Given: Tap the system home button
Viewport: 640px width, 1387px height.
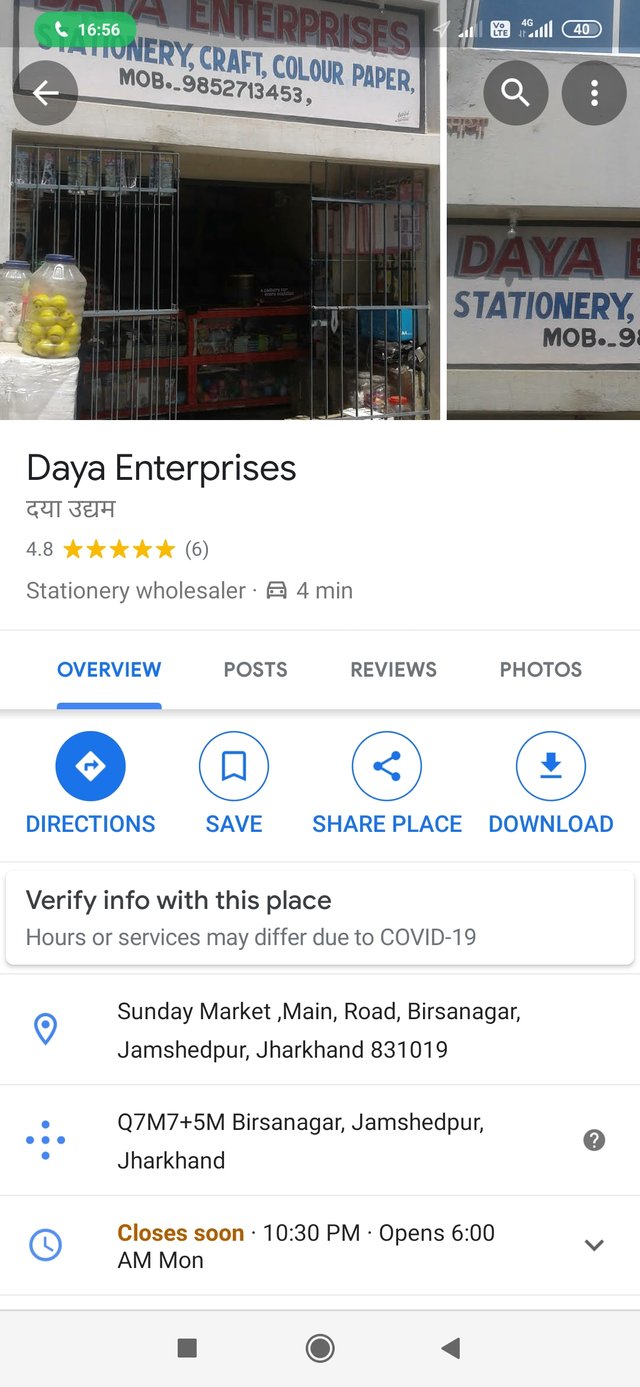Looking at the screenshot, I should [x=320, y=1349].
